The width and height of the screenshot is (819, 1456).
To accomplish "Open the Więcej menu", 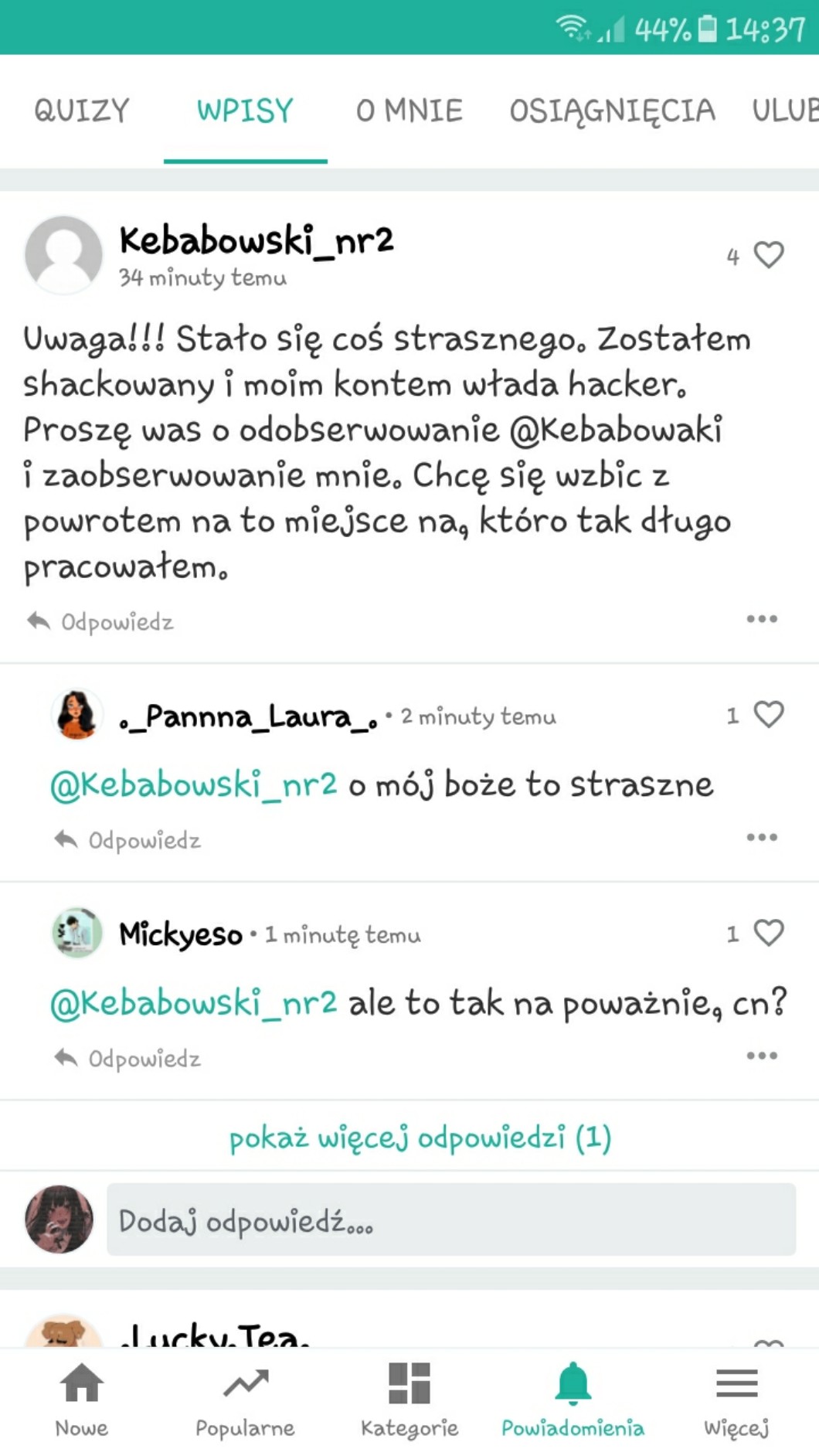I will click(736, 1399).
